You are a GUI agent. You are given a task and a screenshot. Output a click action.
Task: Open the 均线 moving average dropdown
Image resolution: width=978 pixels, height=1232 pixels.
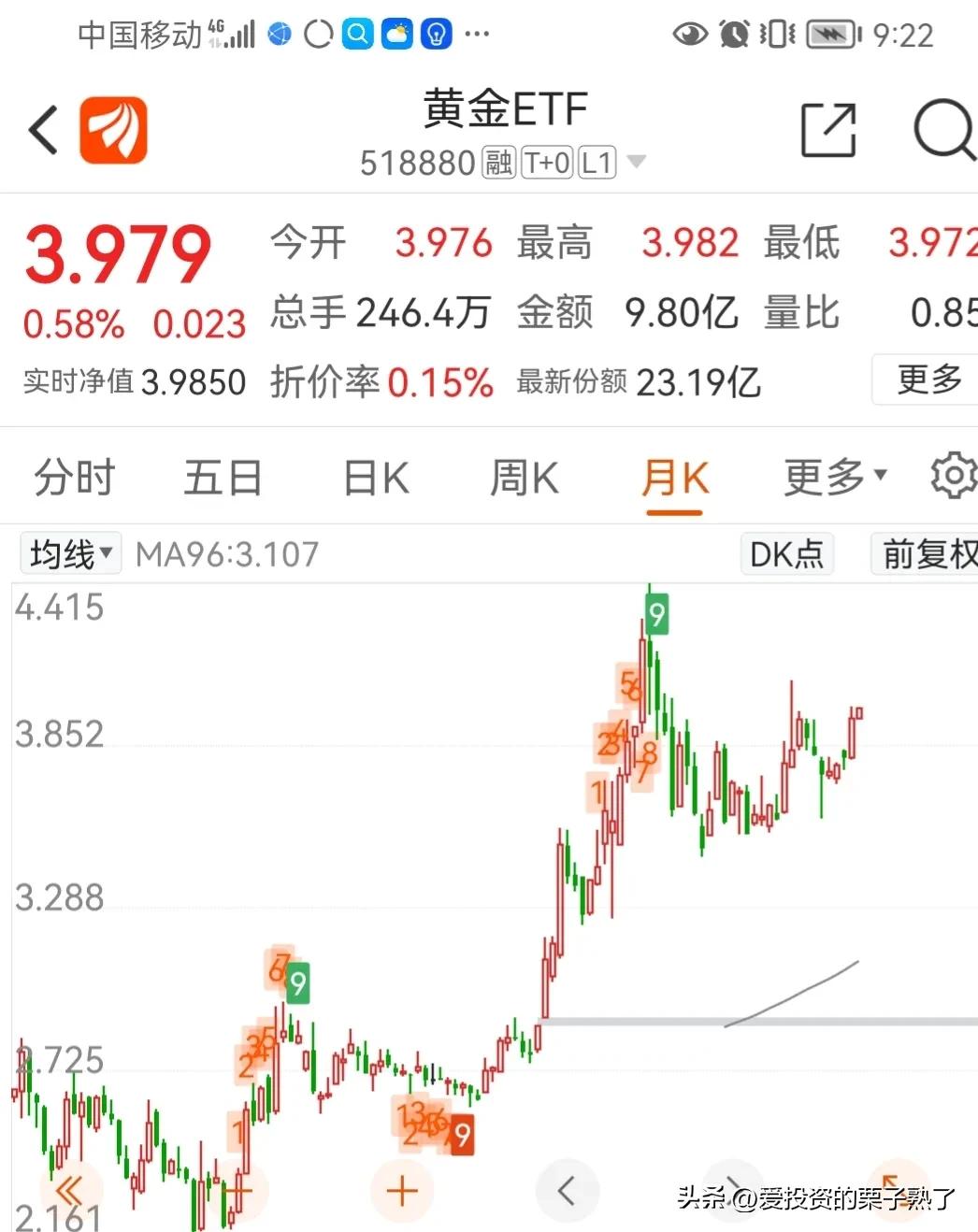(x=69, y=553)
